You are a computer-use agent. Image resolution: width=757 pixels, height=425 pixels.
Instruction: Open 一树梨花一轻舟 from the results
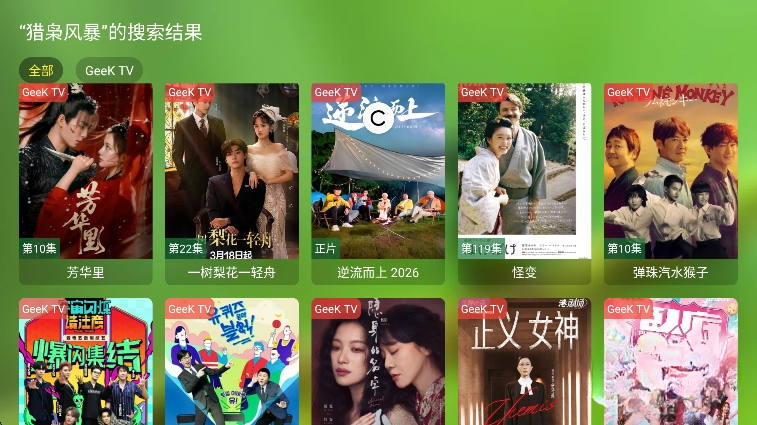(x=232, y=180)
